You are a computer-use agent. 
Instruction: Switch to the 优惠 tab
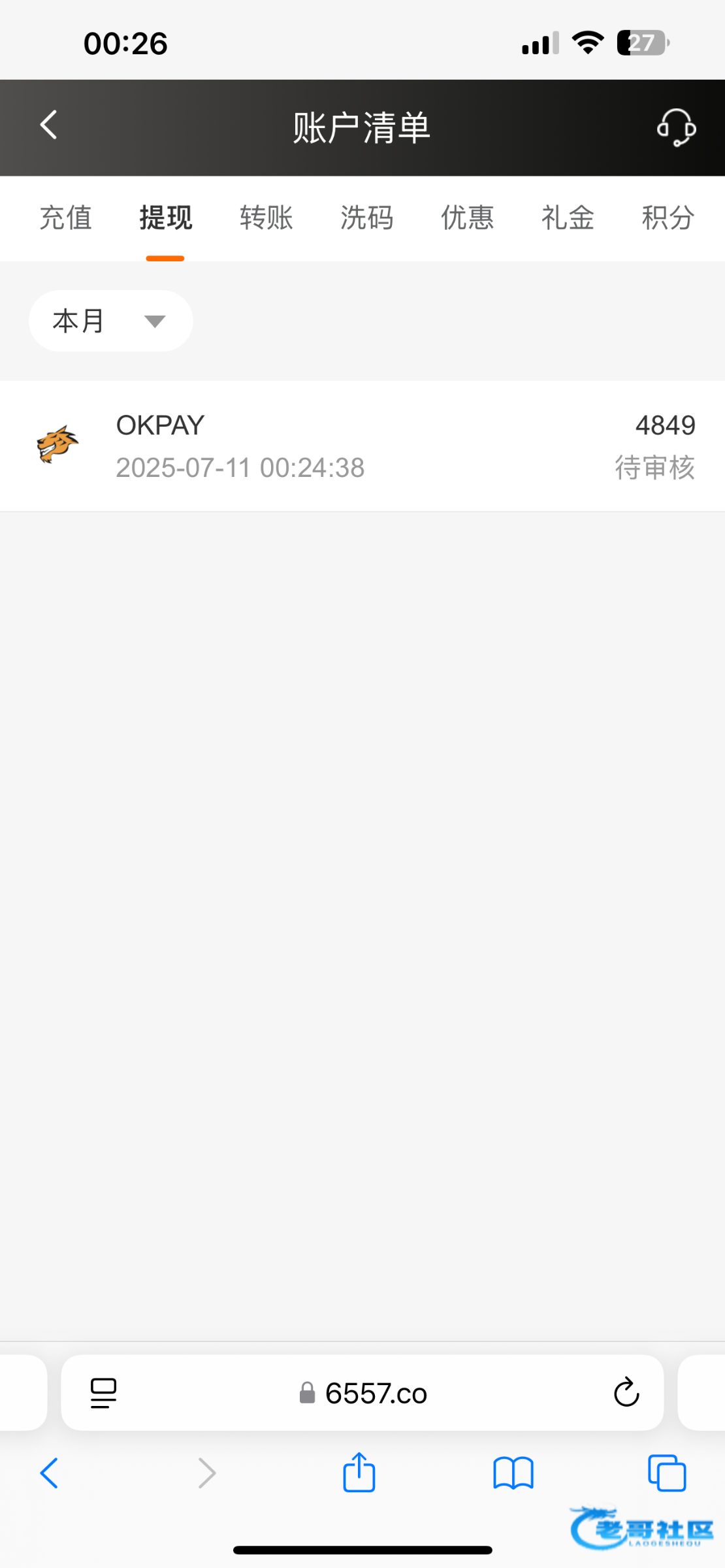467,218
